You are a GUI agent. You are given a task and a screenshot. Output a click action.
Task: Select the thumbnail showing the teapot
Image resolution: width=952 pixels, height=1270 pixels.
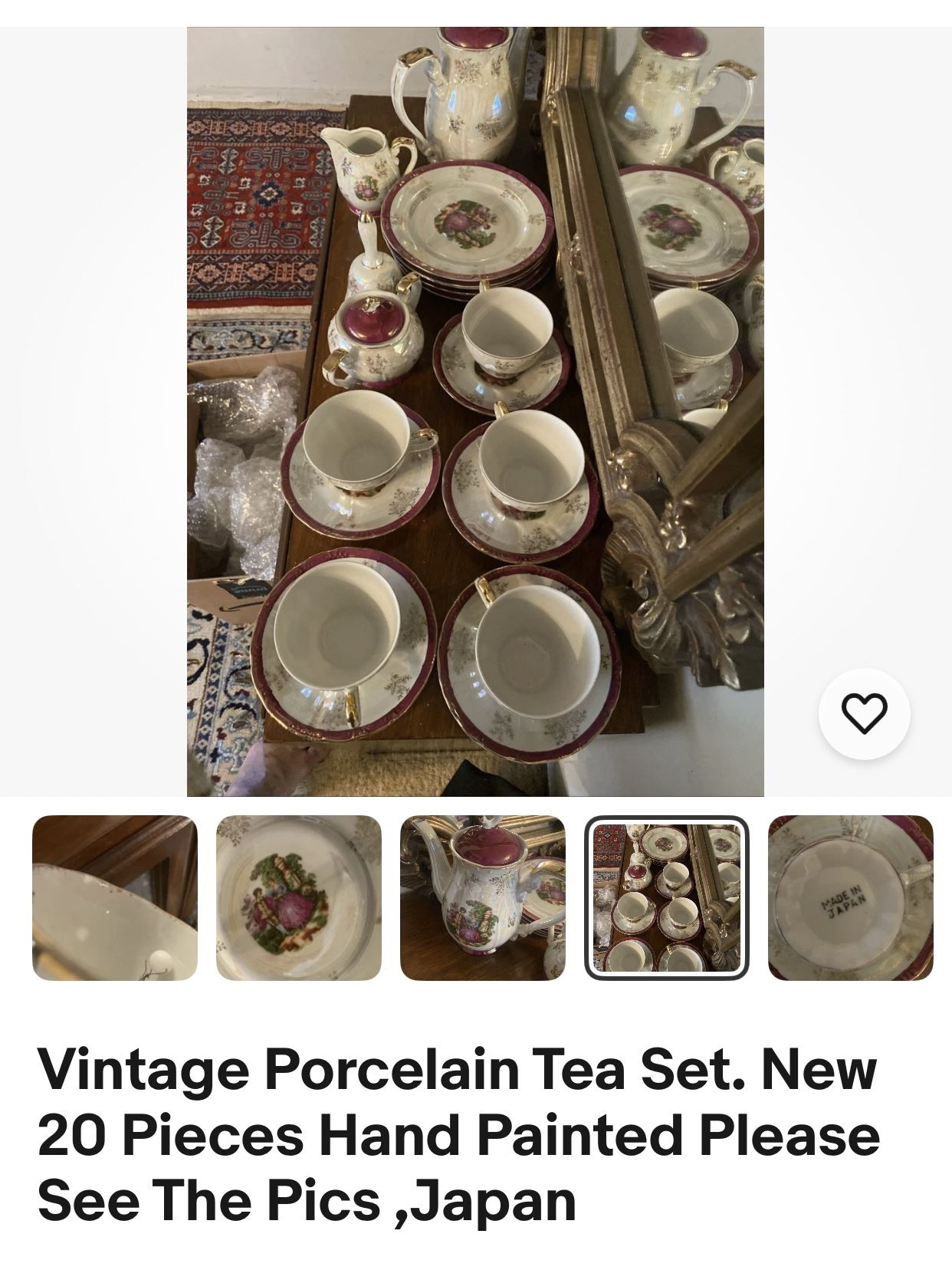(483, 897)
